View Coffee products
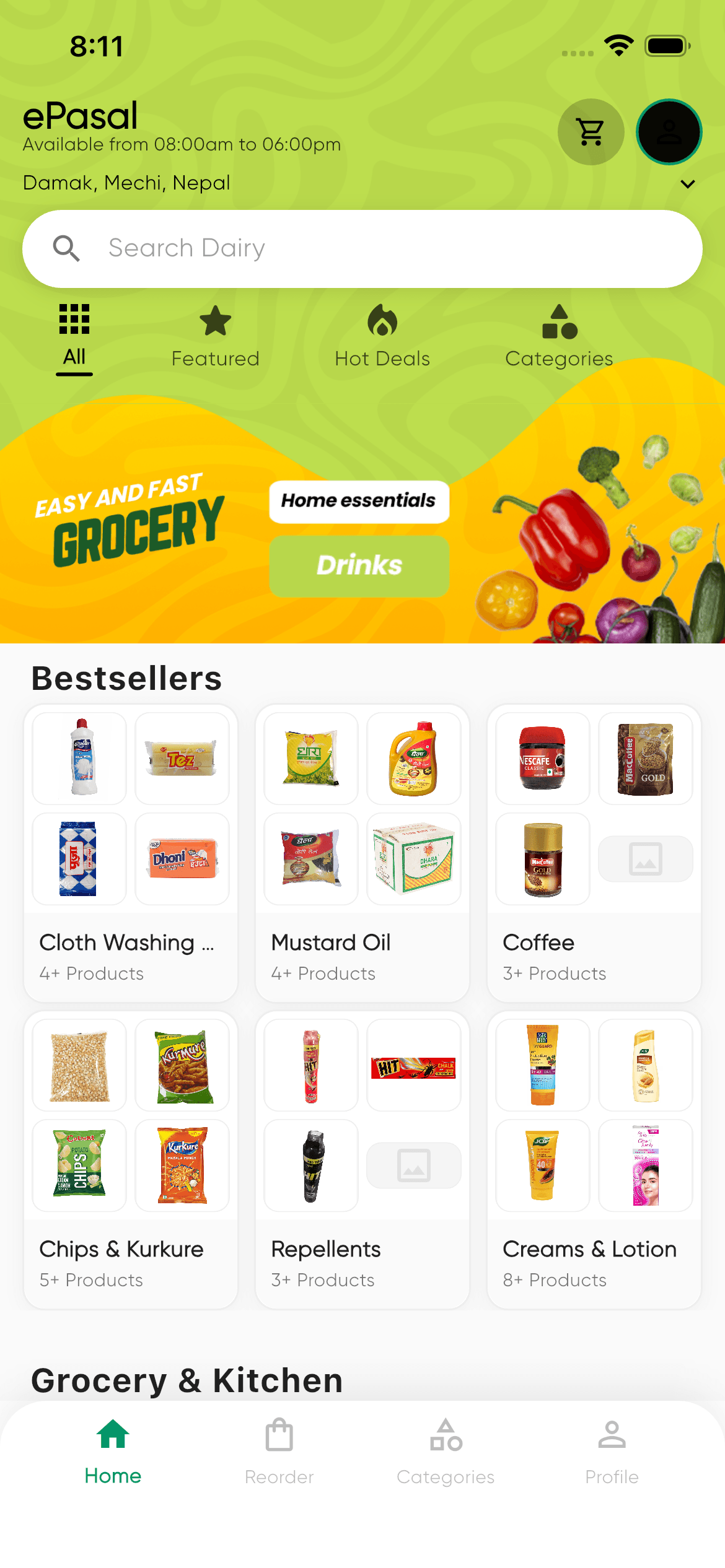This screenshot has width=725, height=1568. (594, 852)
